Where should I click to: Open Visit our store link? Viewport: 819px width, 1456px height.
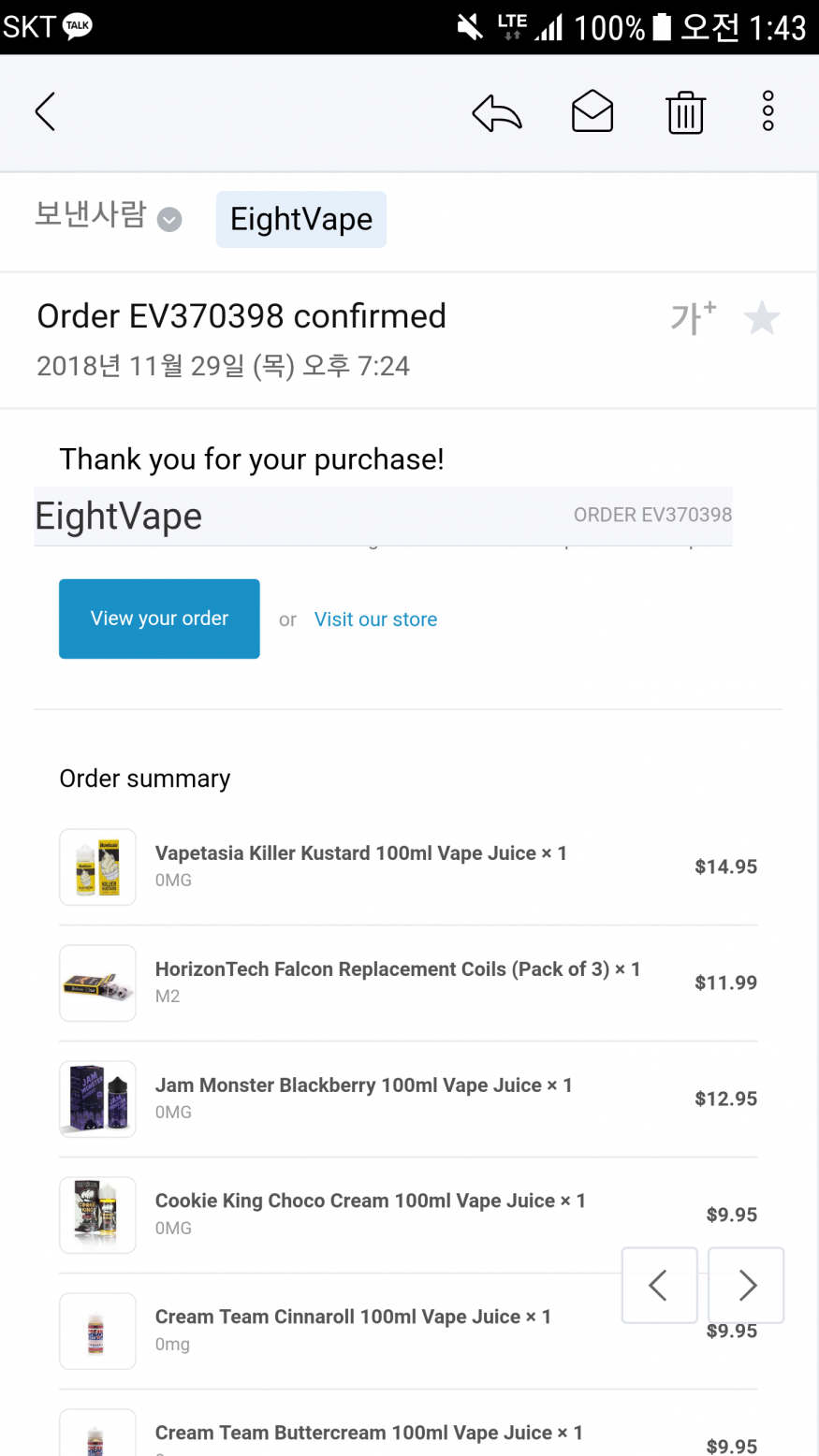pos(375,619)
